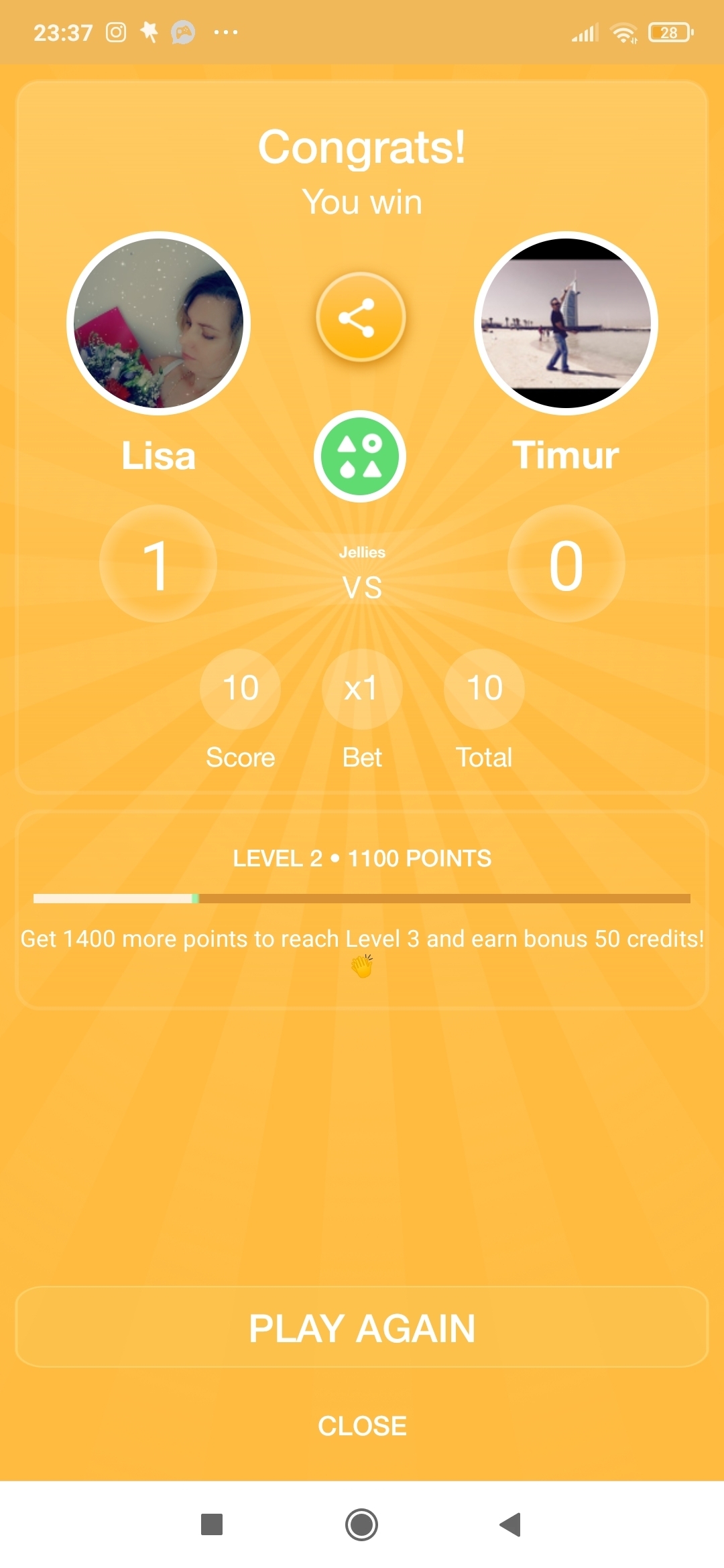This screenshot has width=724, height=1568.
Task: Go to the home screen
Action: 361,1524
